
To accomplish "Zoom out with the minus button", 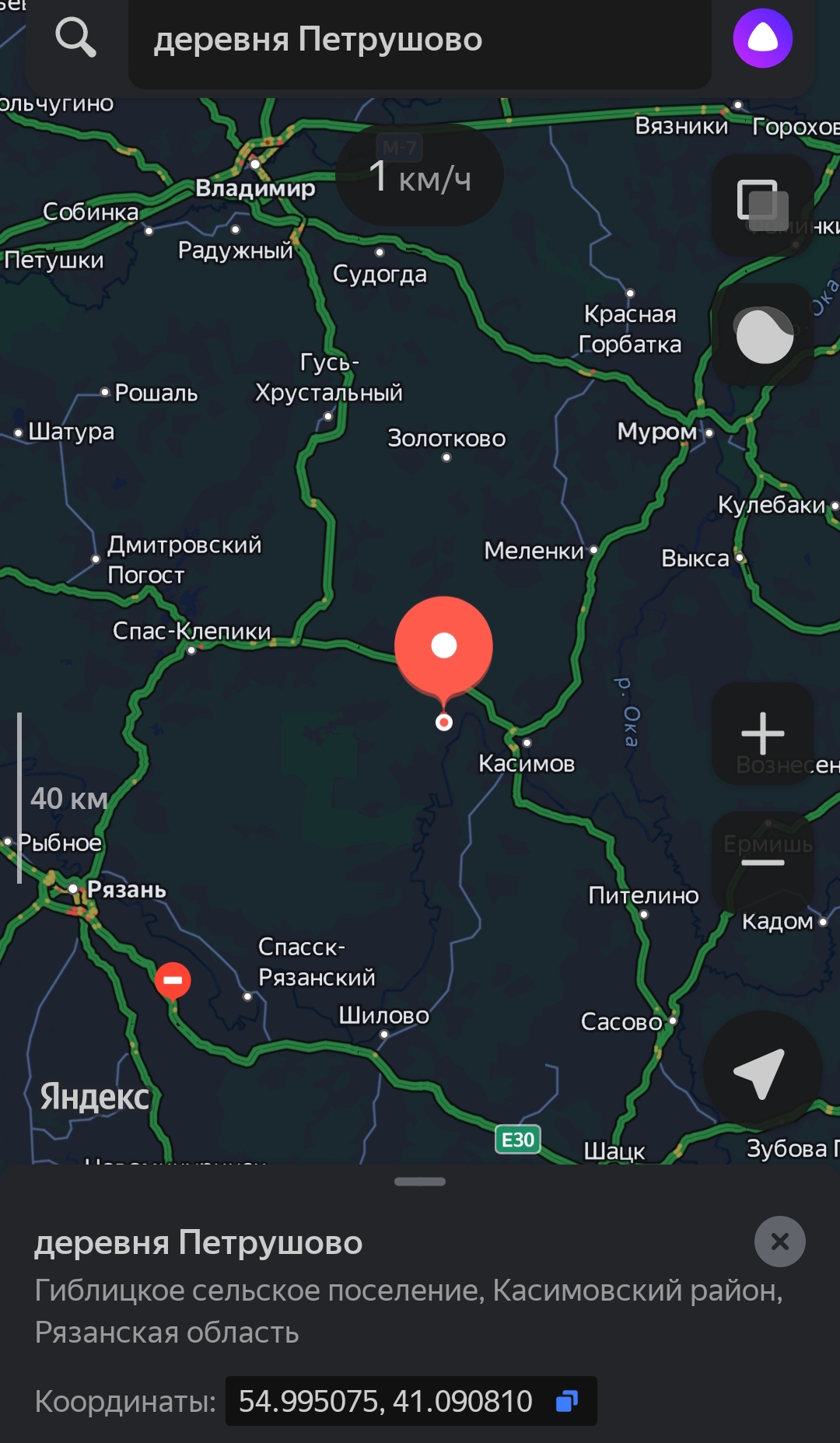I will (762, 862).
